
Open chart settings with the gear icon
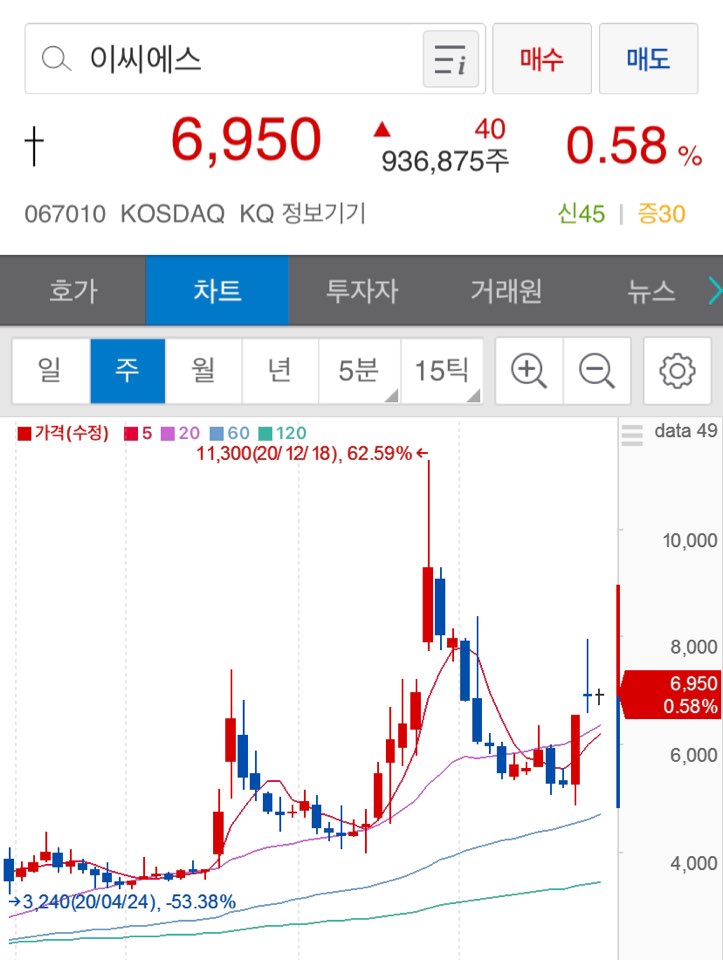click(x=677, y=370)
